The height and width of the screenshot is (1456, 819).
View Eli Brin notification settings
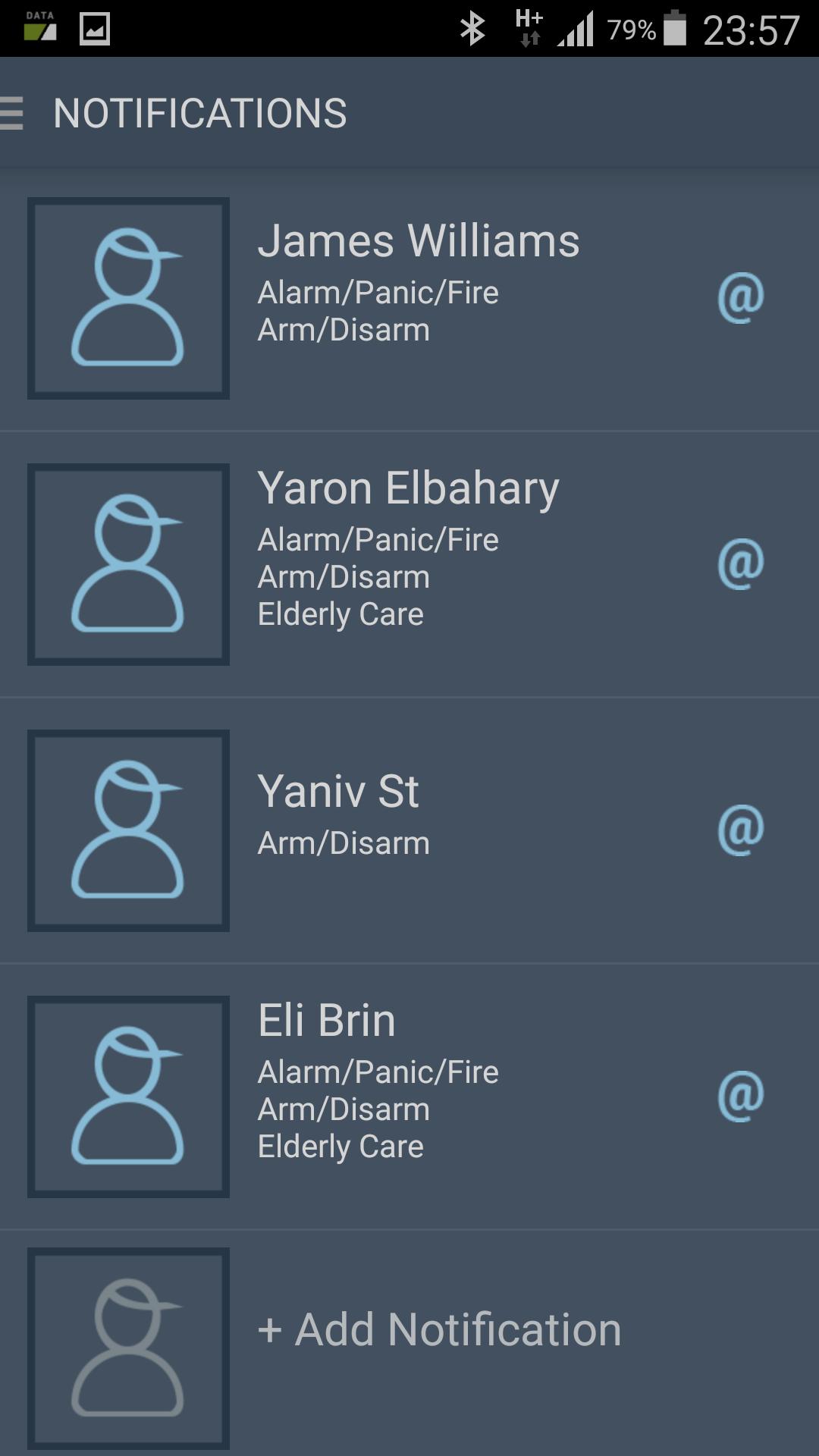[x=409, y=1097]
